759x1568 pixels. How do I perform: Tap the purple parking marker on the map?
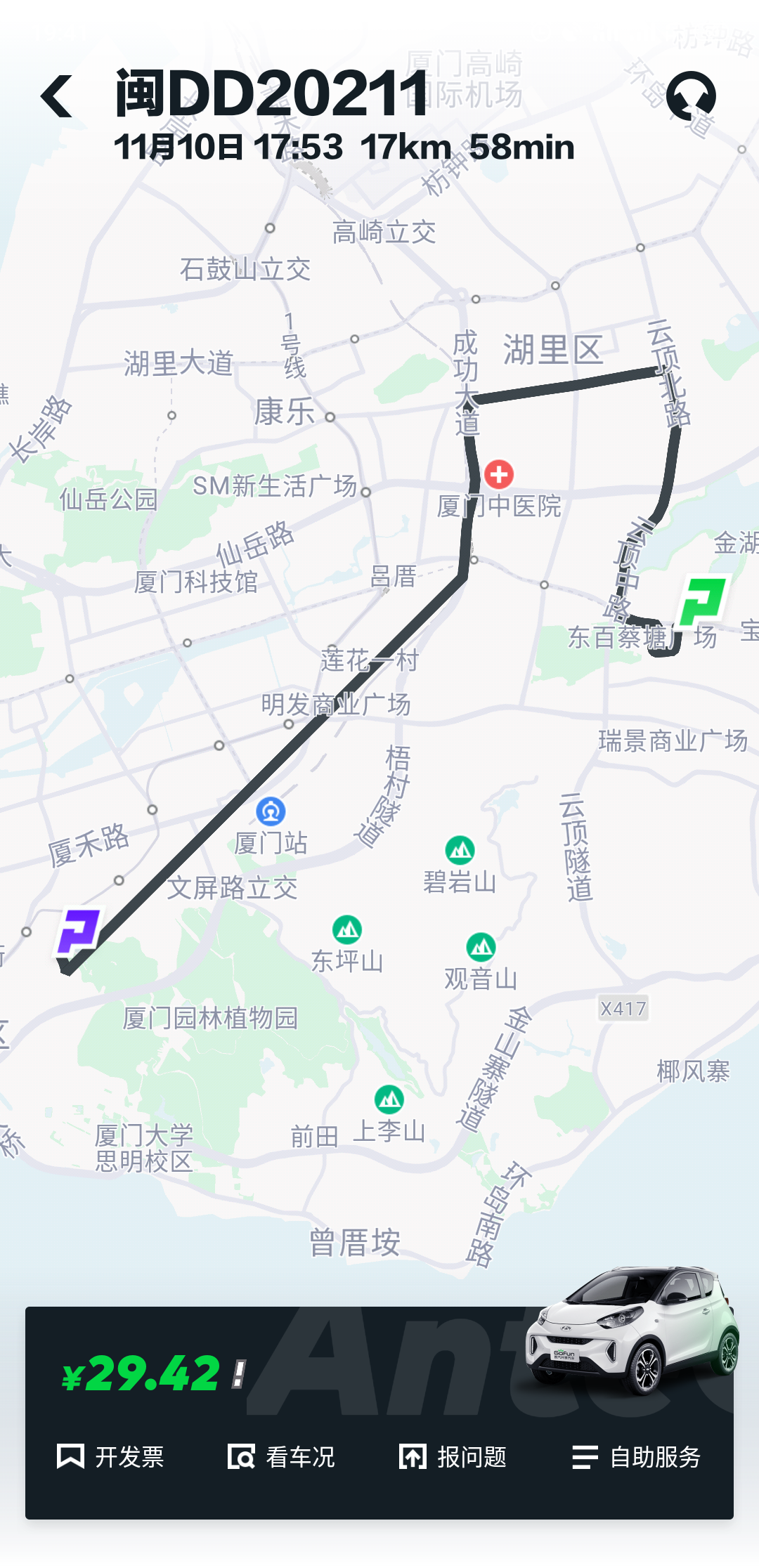(79, 932)
